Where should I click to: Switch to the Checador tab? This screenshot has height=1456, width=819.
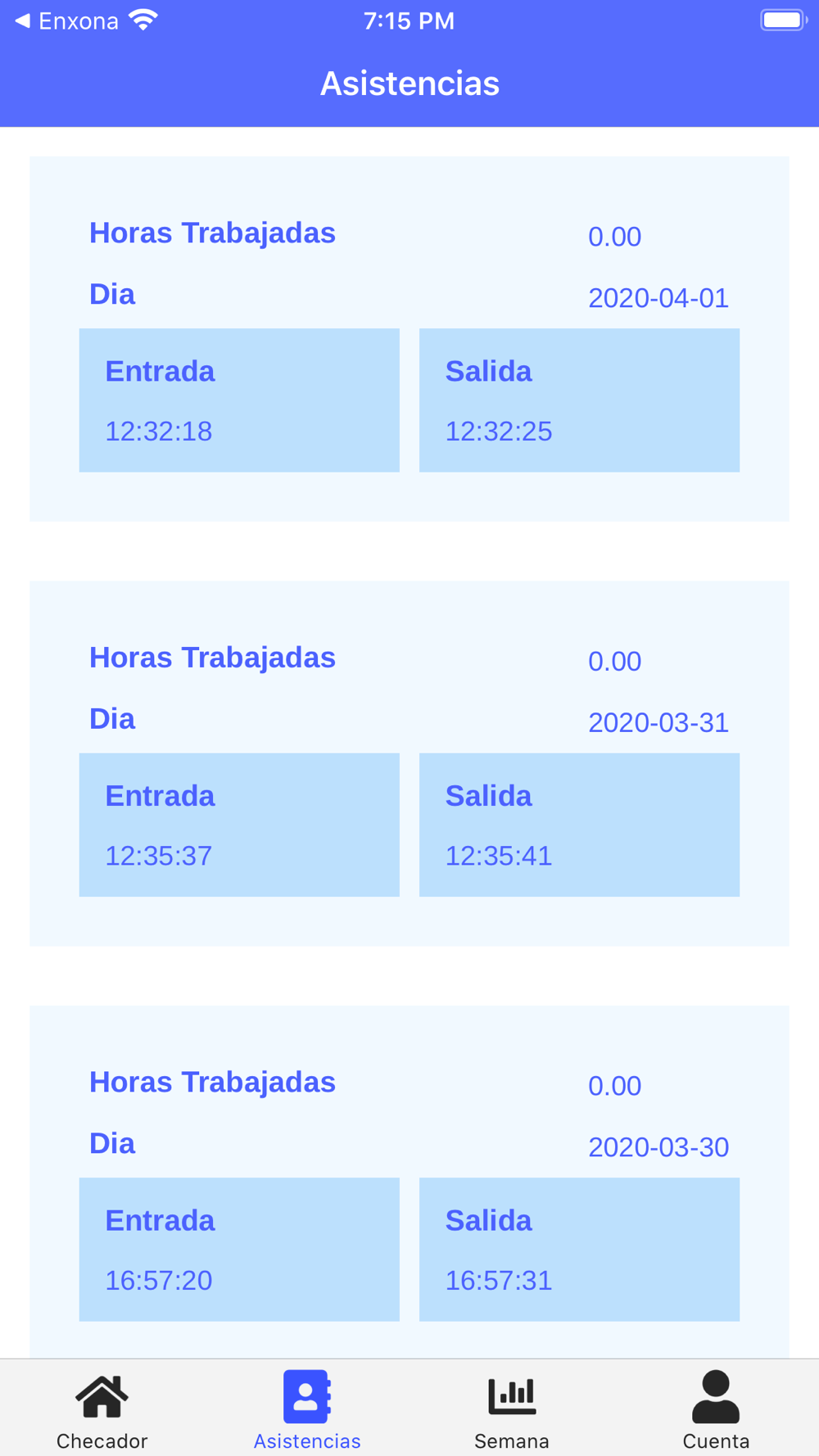coord(102,1409)
